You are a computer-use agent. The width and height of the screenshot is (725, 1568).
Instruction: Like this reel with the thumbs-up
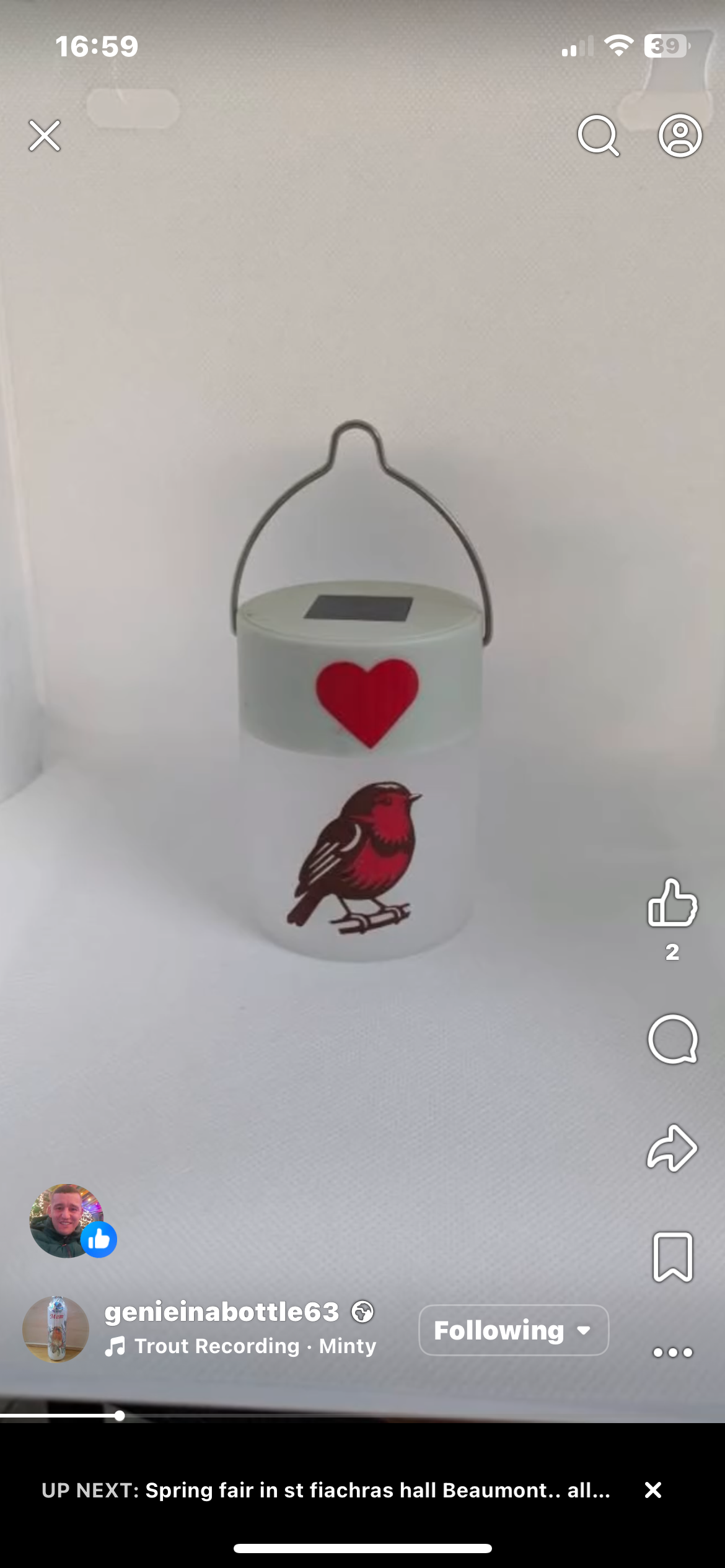coord(672,902)
